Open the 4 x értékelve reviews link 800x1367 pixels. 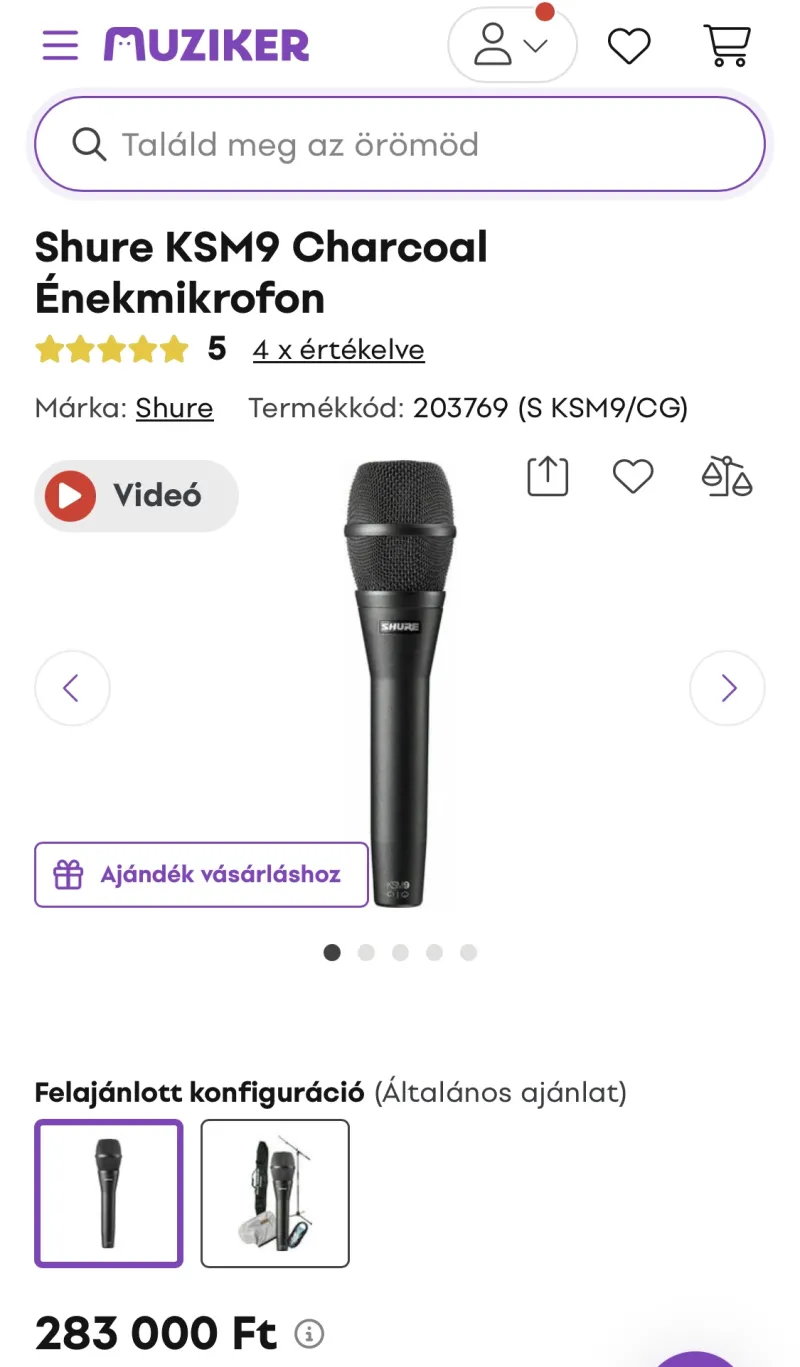point(338,350)
